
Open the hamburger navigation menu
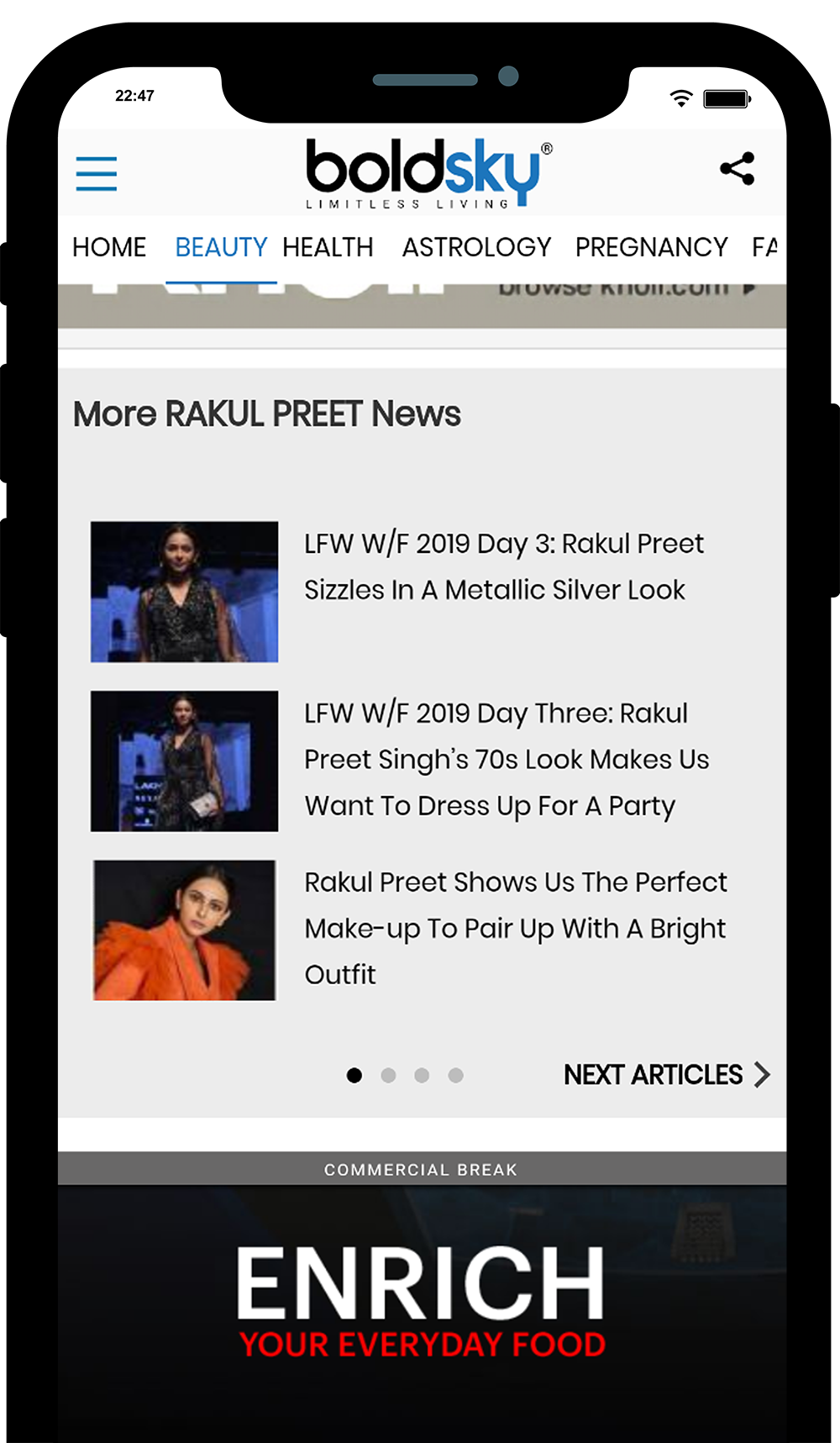(97, 173)
